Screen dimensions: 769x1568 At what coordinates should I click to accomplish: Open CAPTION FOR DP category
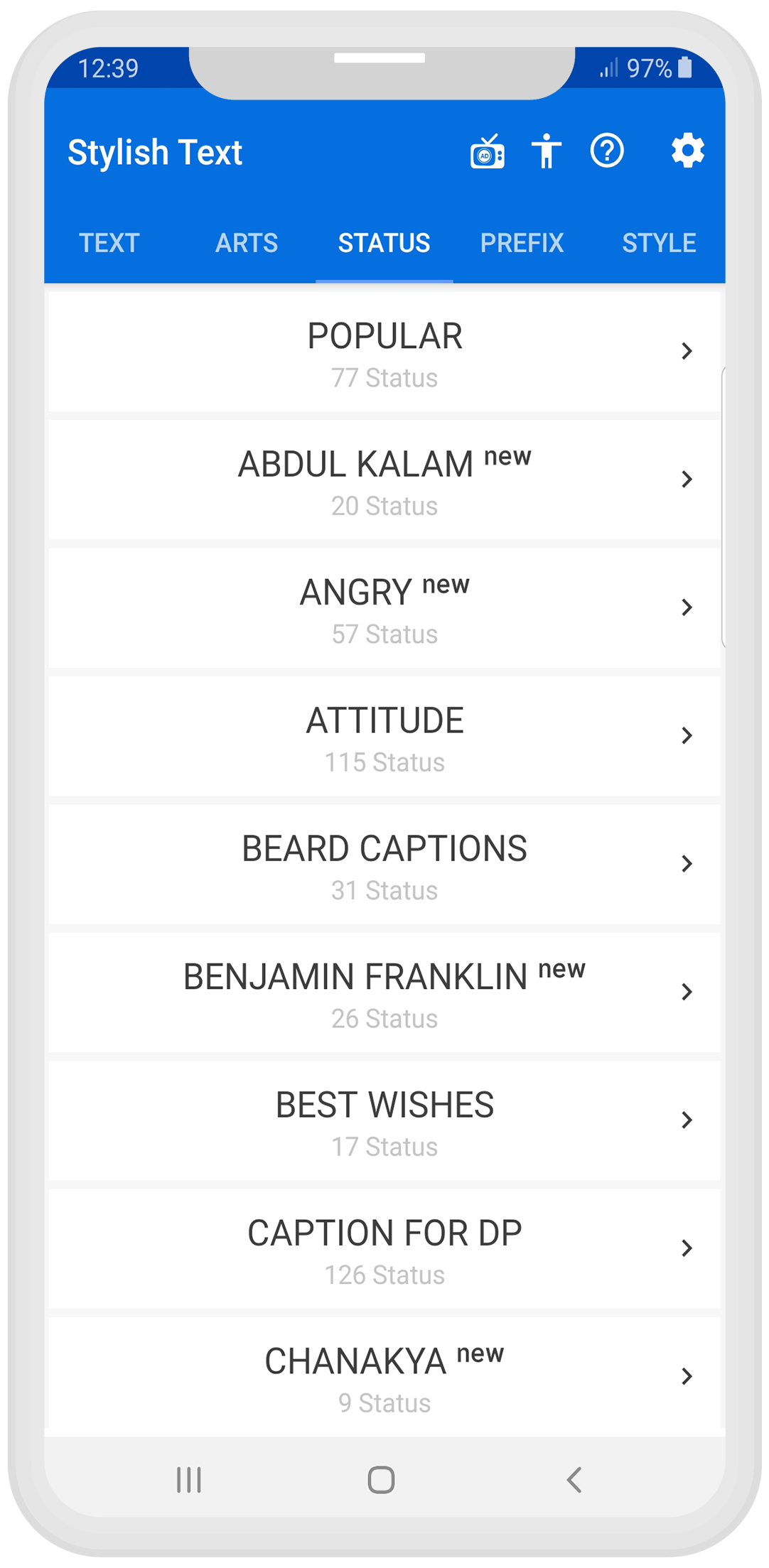[384, 1248]
